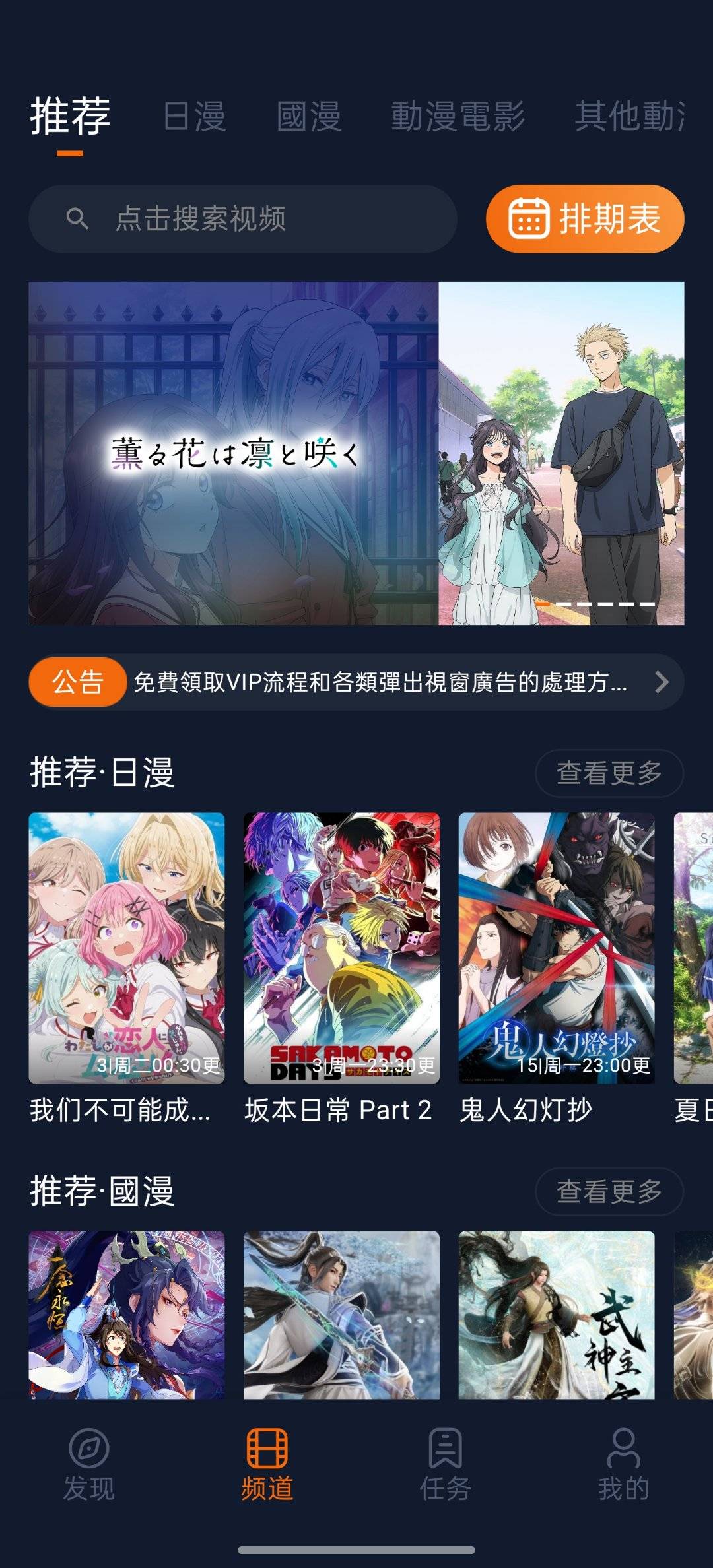Open the 排期表 schedule
713x1568 pixels.
(584, 218)
